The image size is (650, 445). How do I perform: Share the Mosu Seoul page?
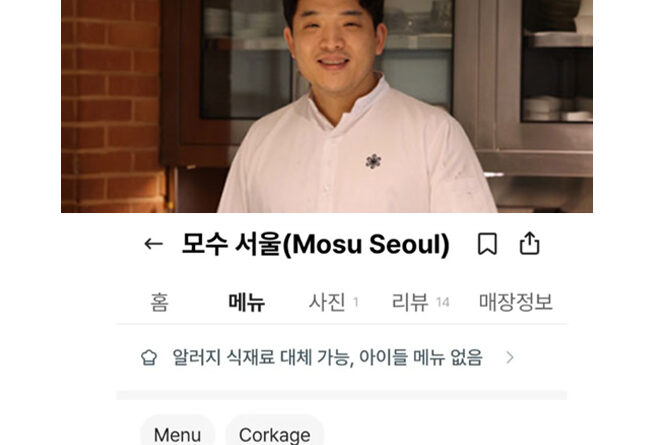click(530, 244)
